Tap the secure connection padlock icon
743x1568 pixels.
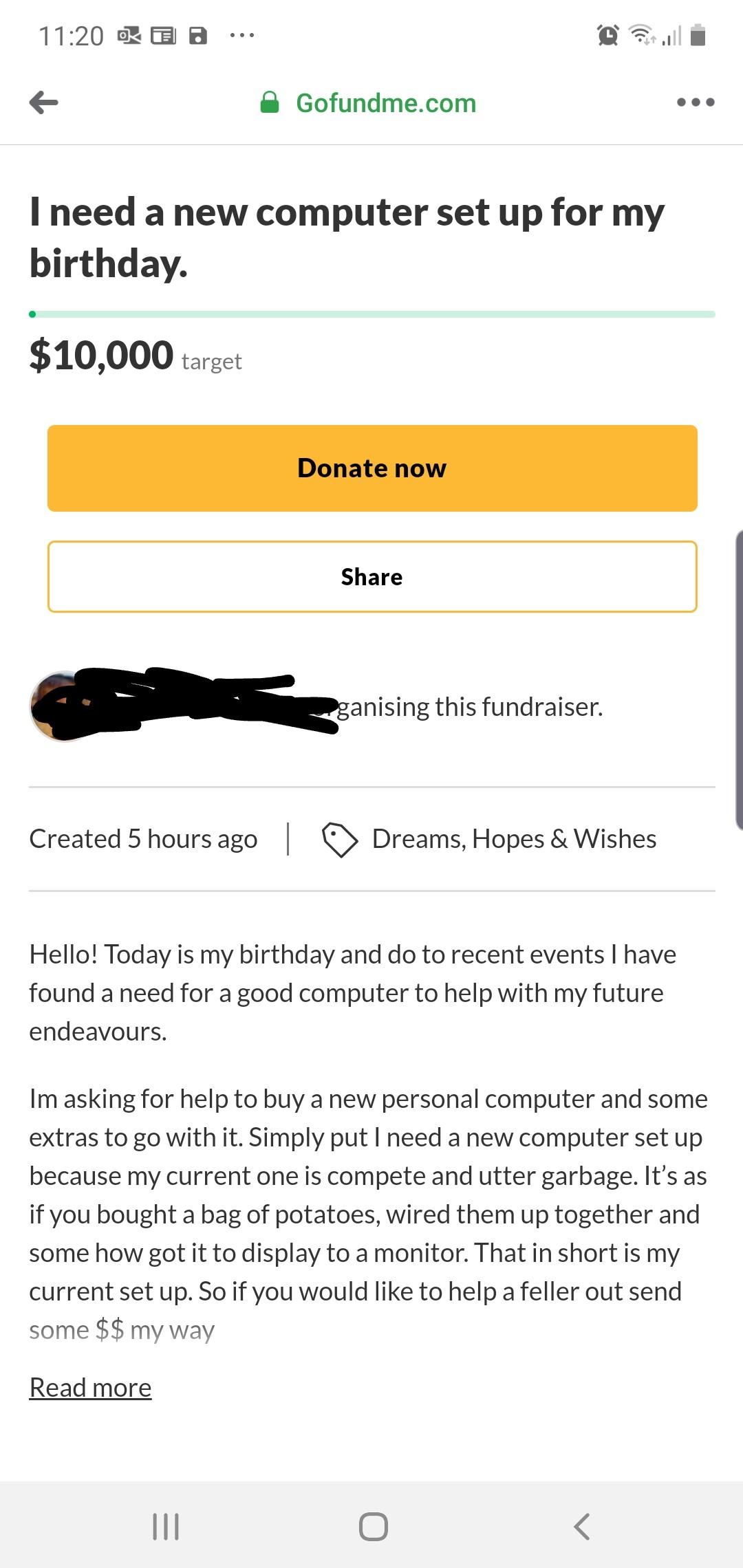270,102
